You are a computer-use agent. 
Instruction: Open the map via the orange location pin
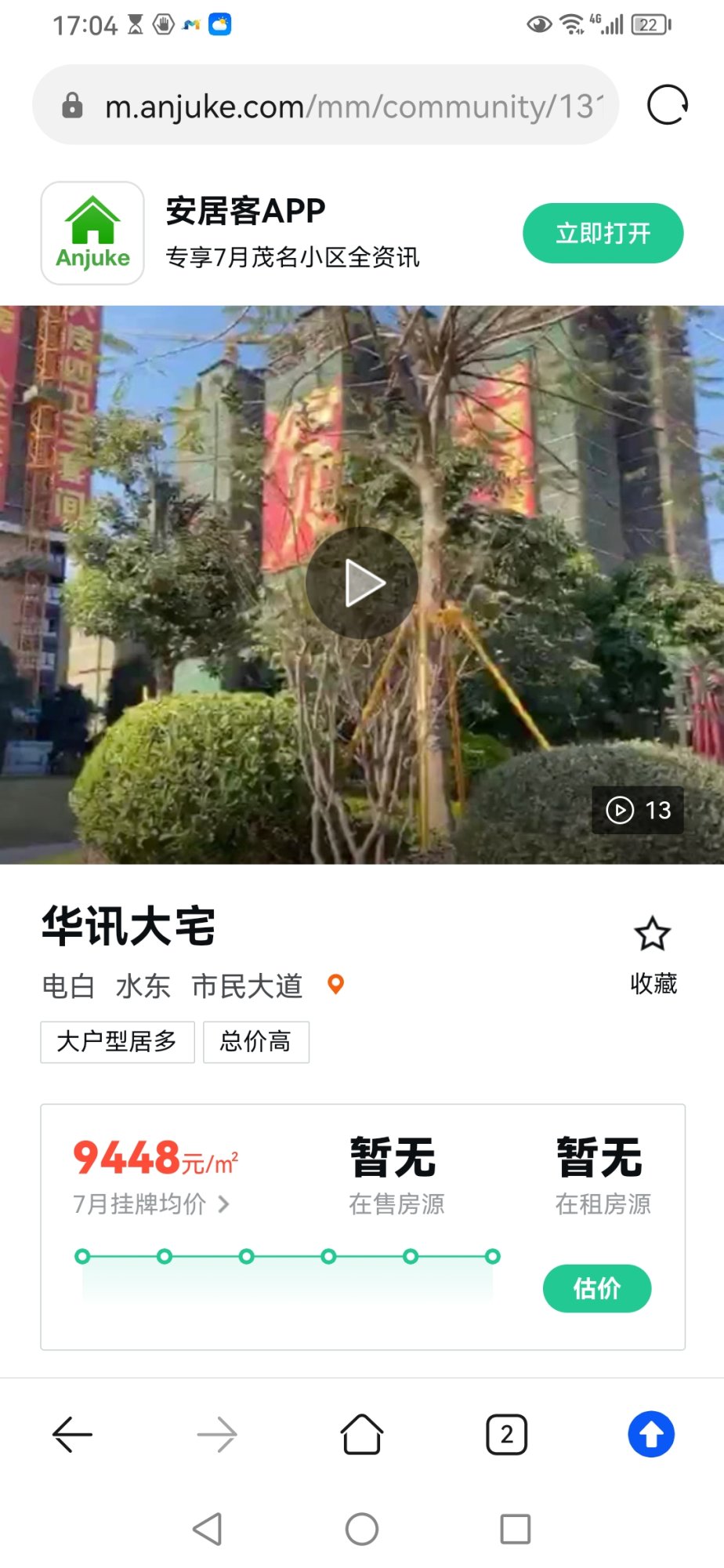pyautogui.click(x=335, y=984)
